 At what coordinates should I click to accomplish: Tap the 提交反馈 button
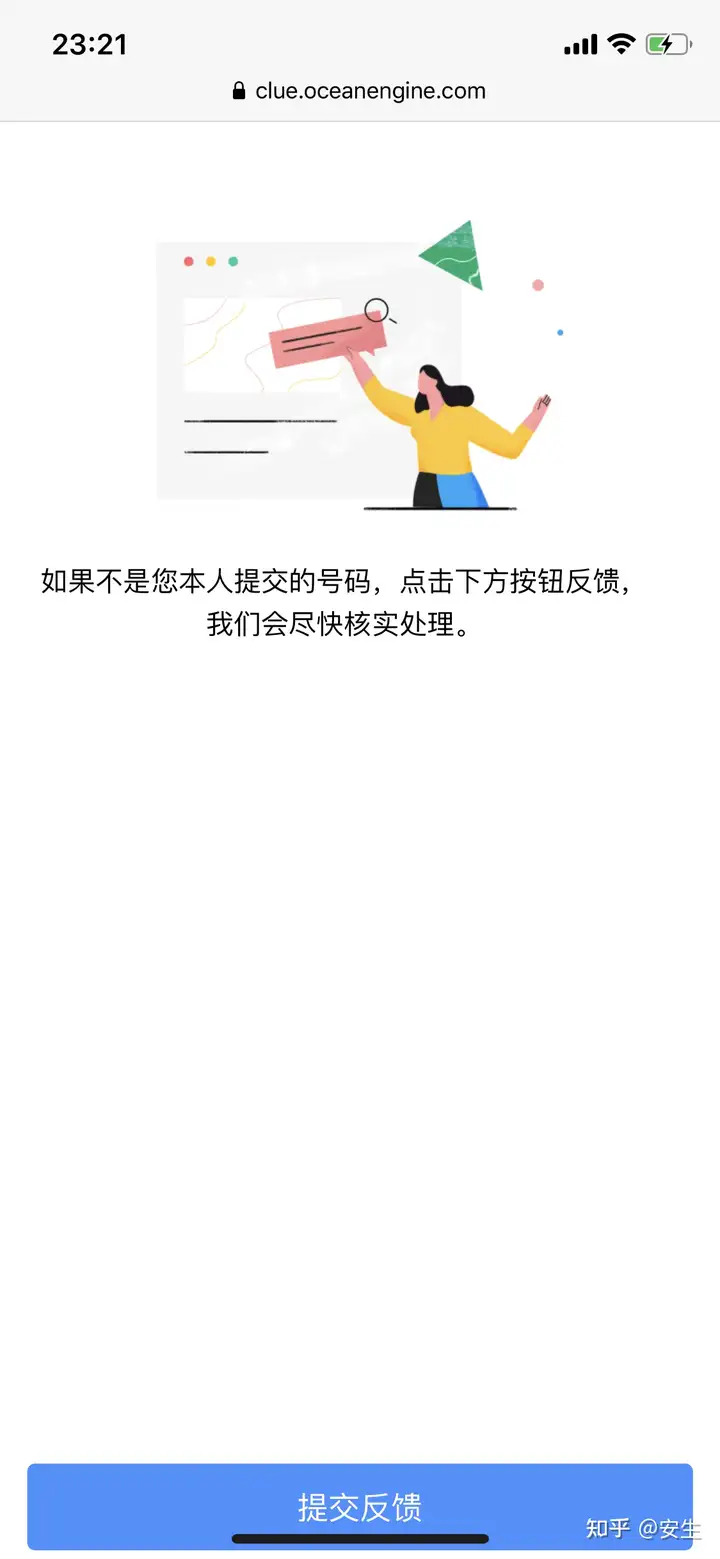click(x=360, y=1506)
